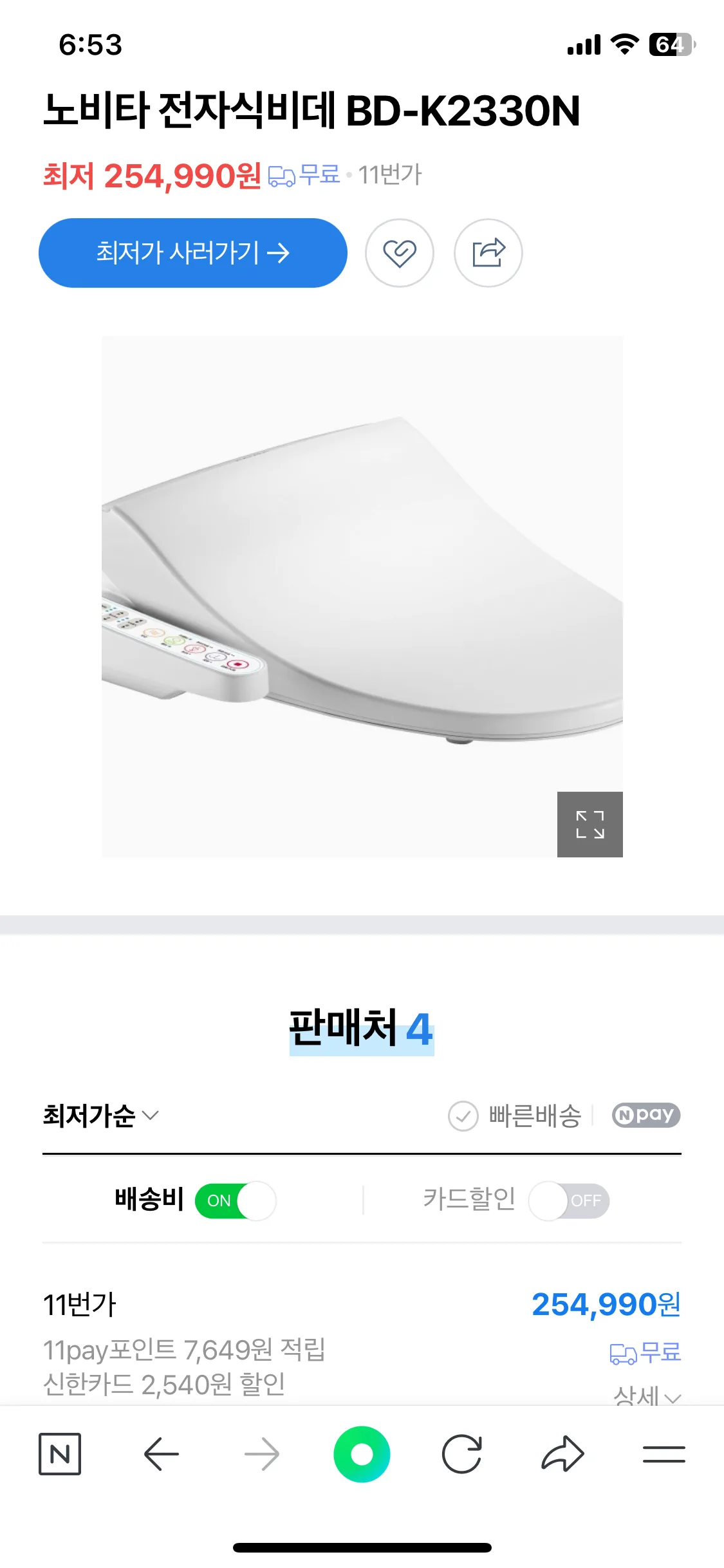Viewport: 724px width, 1568px height.
Task: Open Naver home via N icon
Action: coord(60,1453)
